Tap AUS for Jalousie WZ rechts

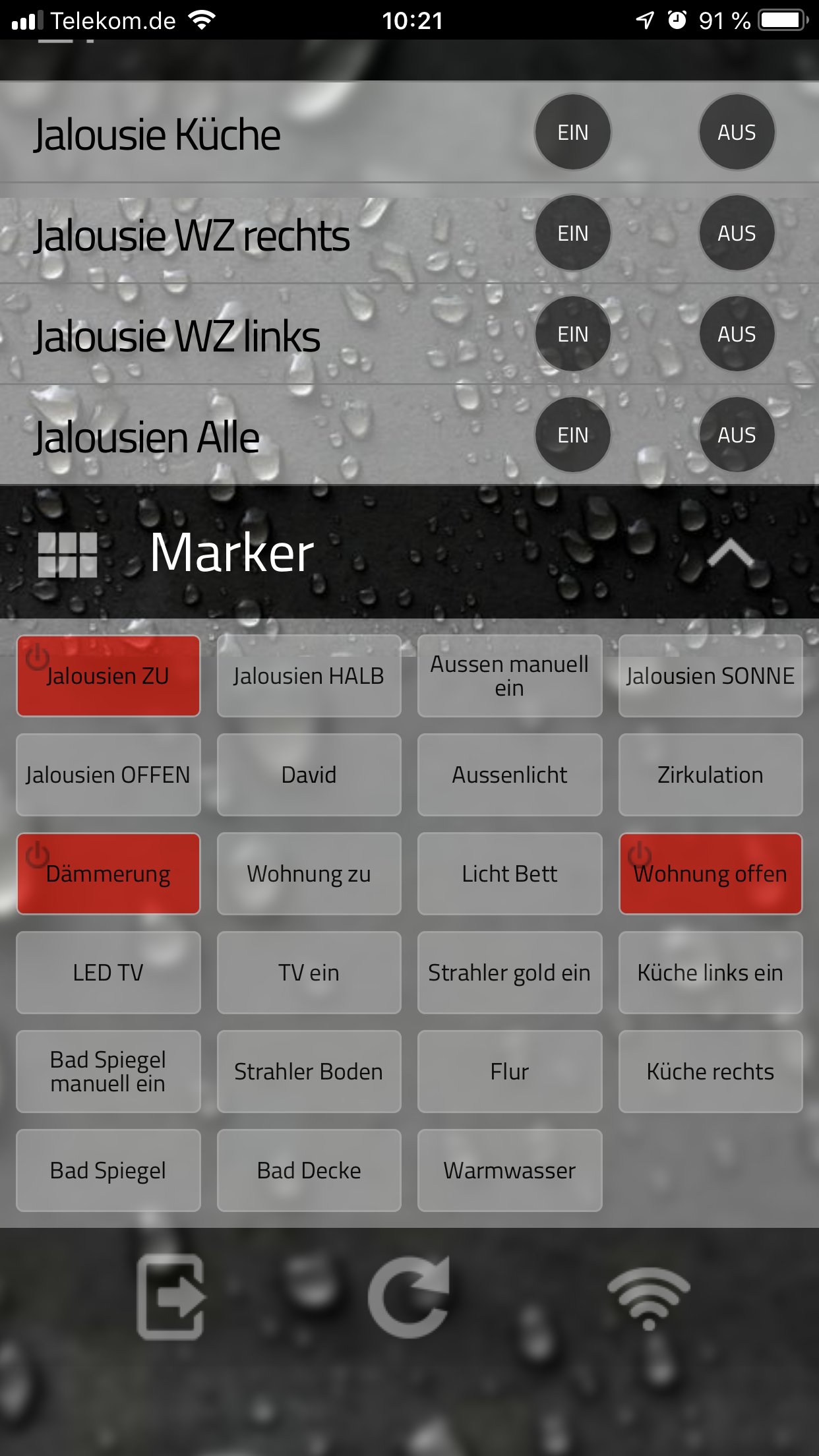click(x=737, y=233)
